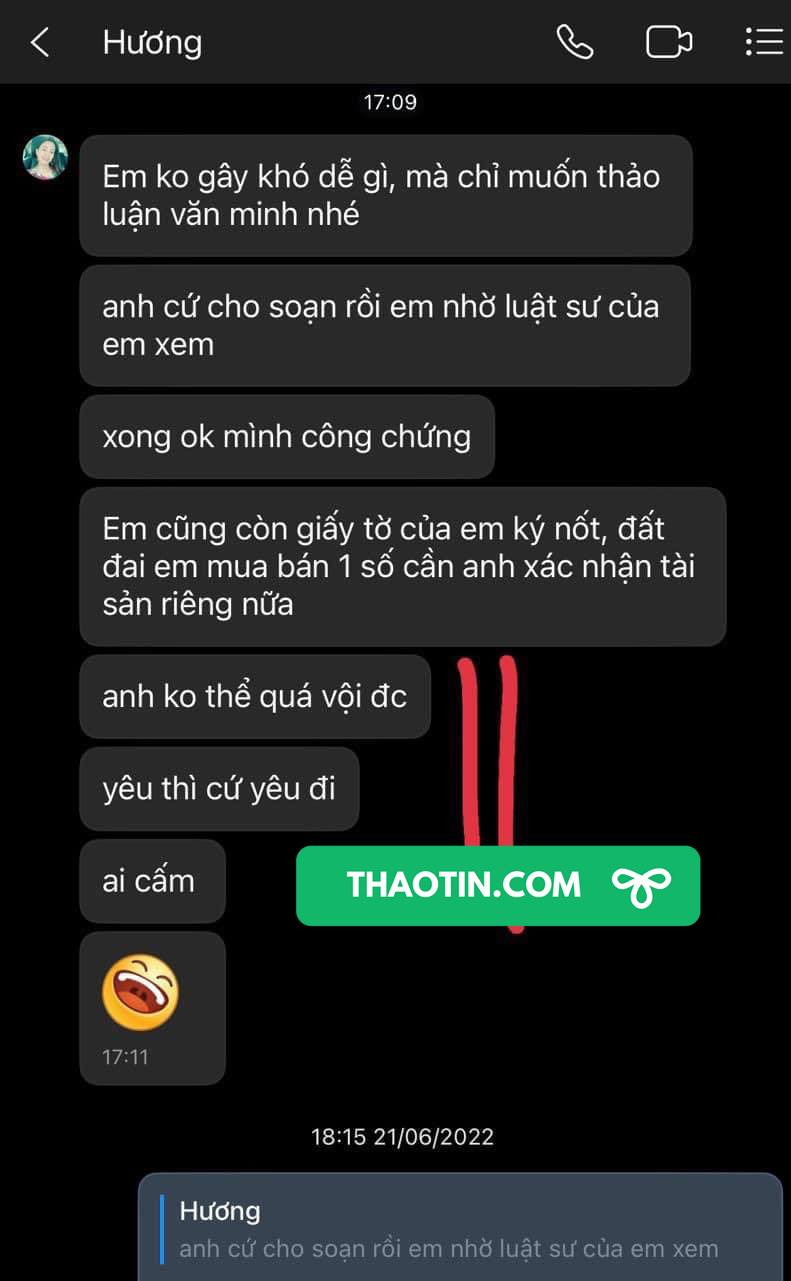Viewport: 791px width, 1281px height.
Task: Open Hương's profile picture
Action: tap(45, 158)
